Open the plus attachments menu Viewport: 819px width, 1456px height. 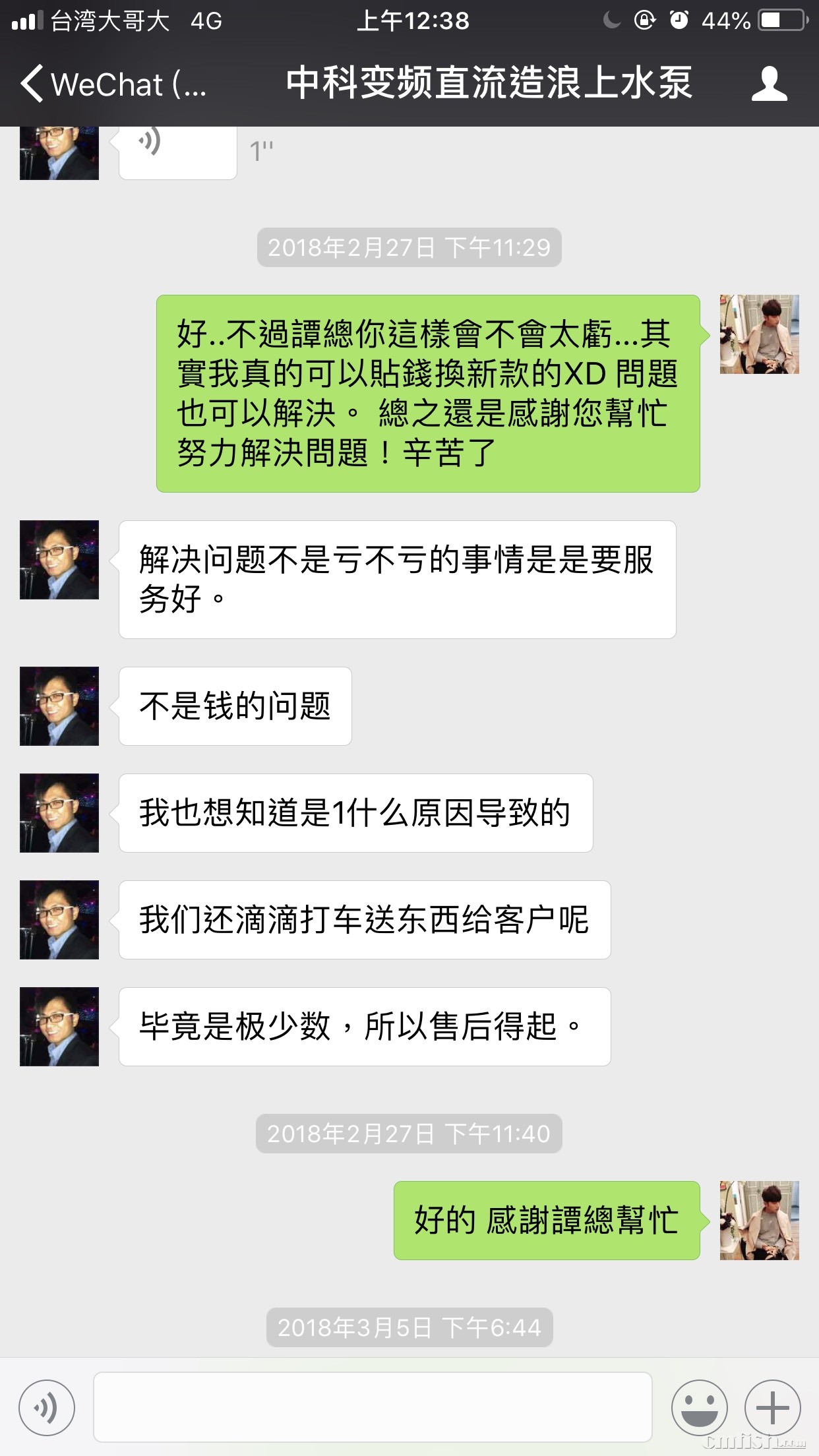[x=772, y=1408]
